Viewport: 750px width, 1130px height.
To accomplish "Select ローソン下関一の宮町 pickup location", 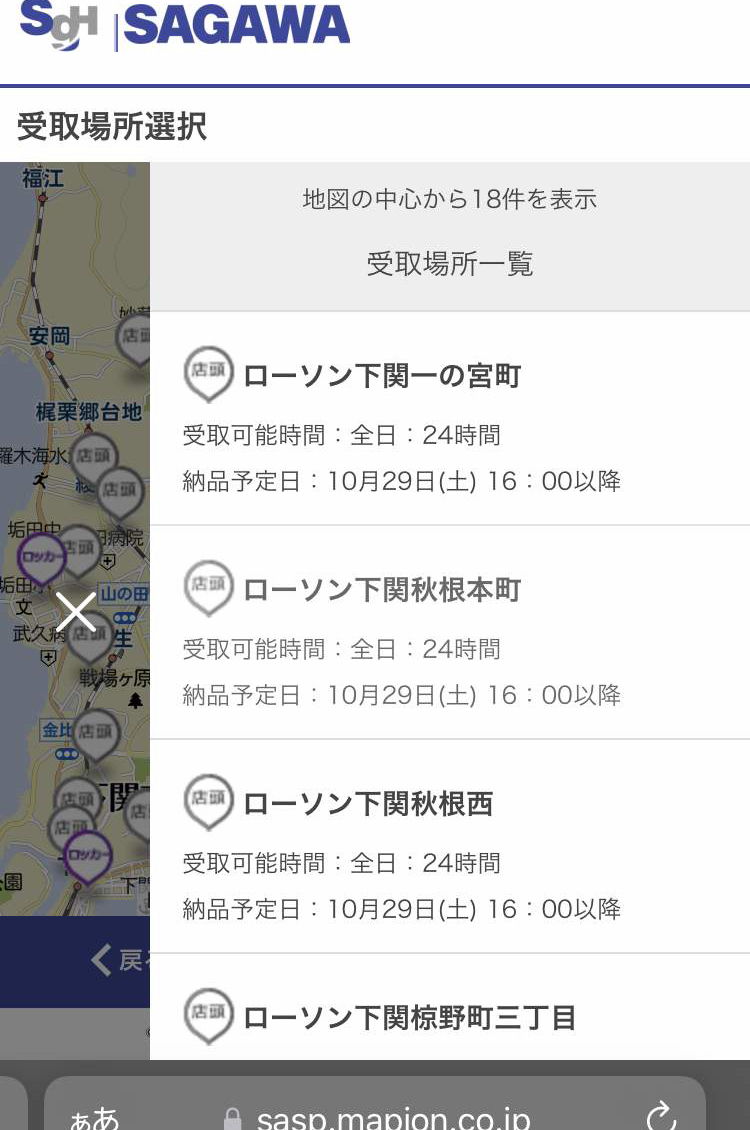I will point(381,376).
